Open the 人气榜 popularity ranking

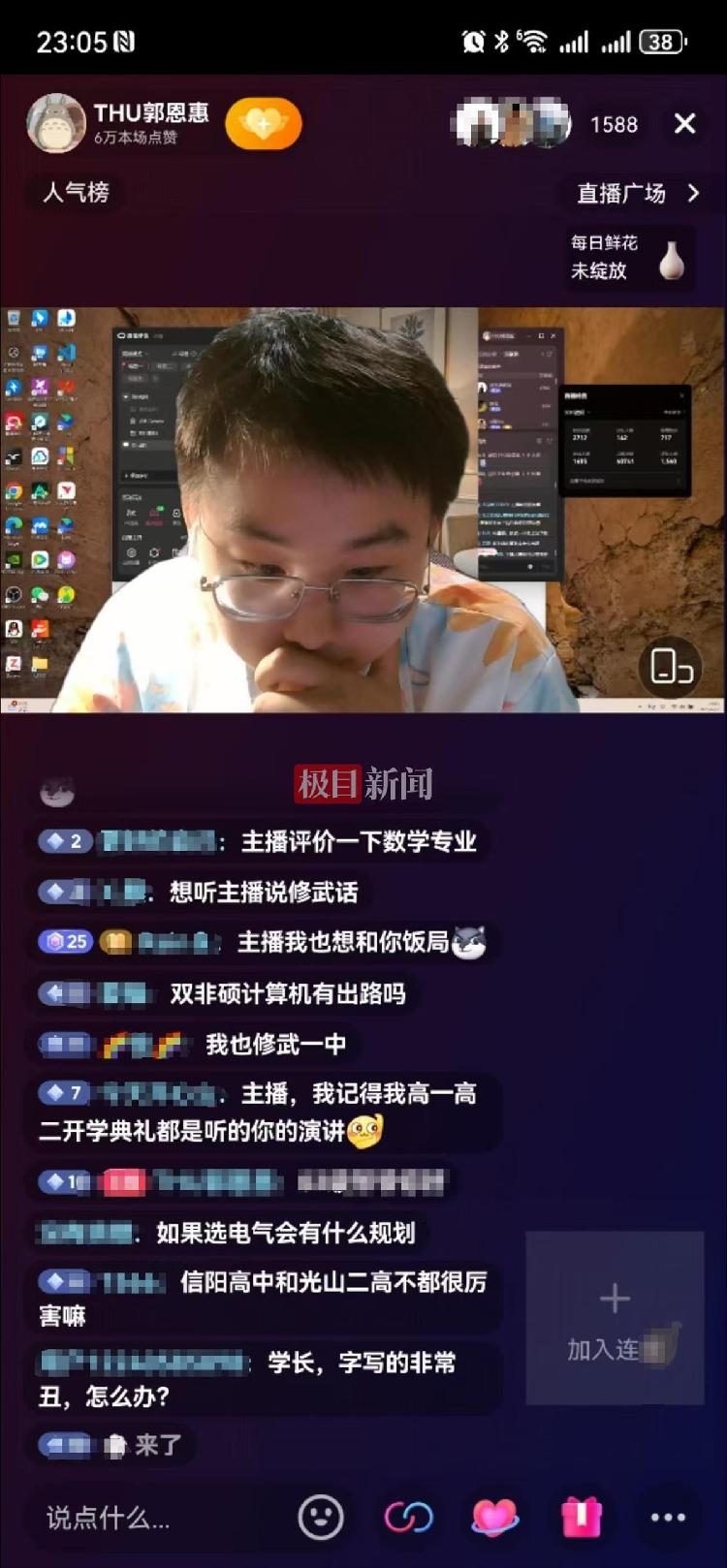point(76,192)
